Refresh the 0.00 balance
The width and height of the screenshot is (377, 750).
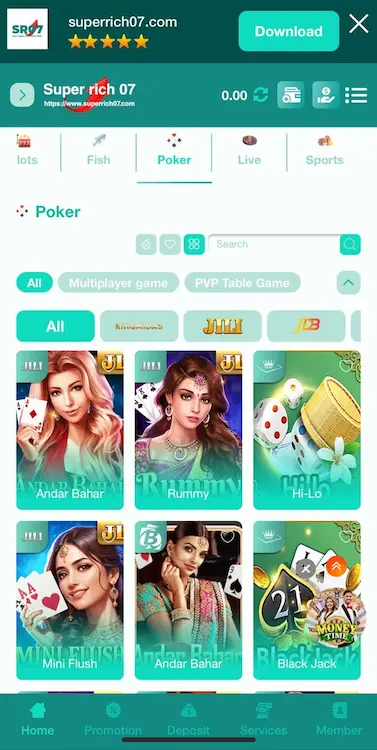tap(261, 95)
